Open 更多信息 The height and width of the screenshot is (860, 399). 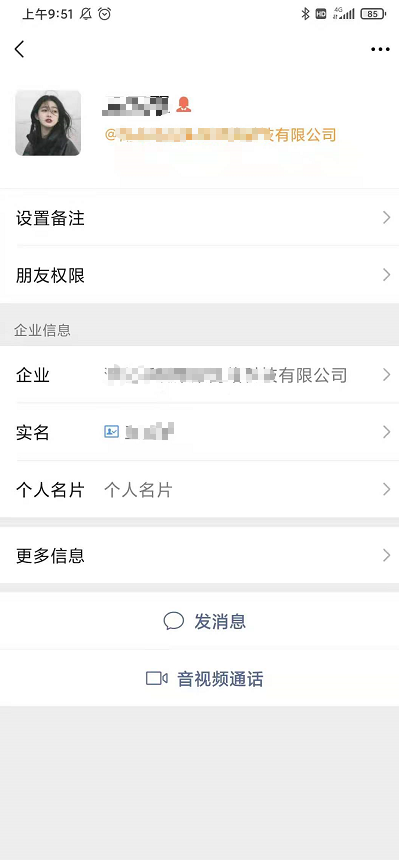point(199,556)
